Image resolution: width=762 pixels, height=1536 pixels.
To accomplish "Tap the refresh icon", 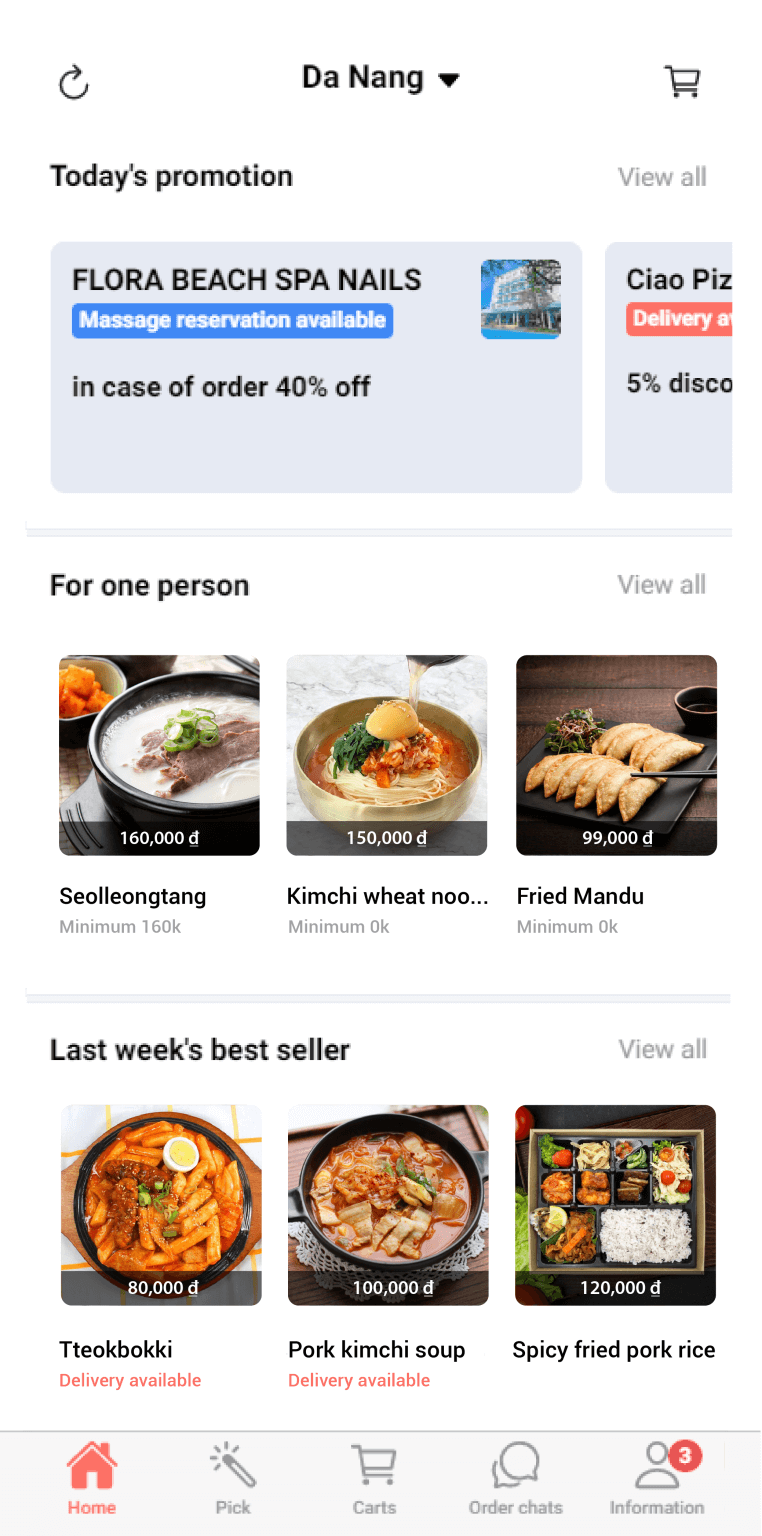I will (74, 82).
